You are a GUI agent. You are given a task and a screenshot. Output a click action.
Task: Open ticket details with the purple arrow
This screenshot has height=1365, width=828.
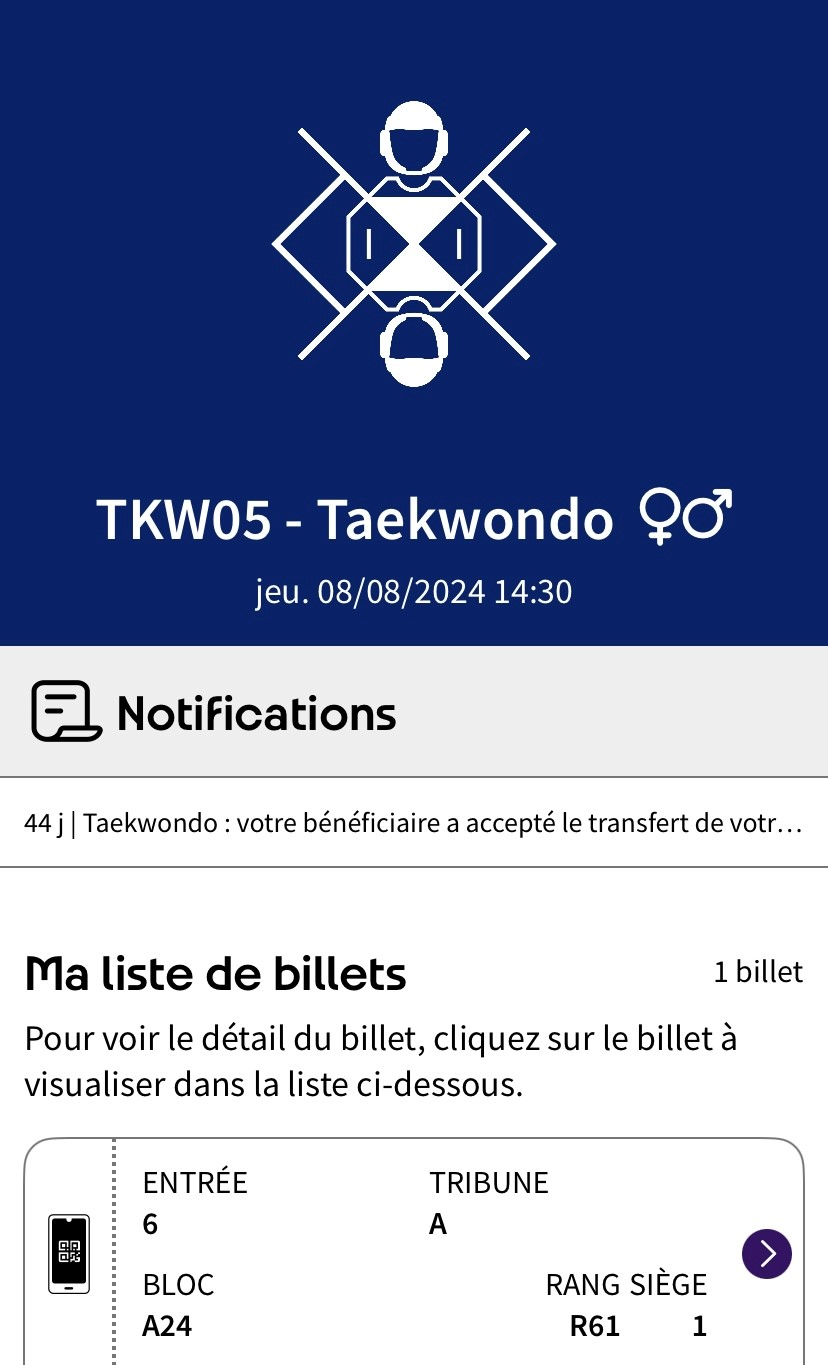coord(767,1253)
